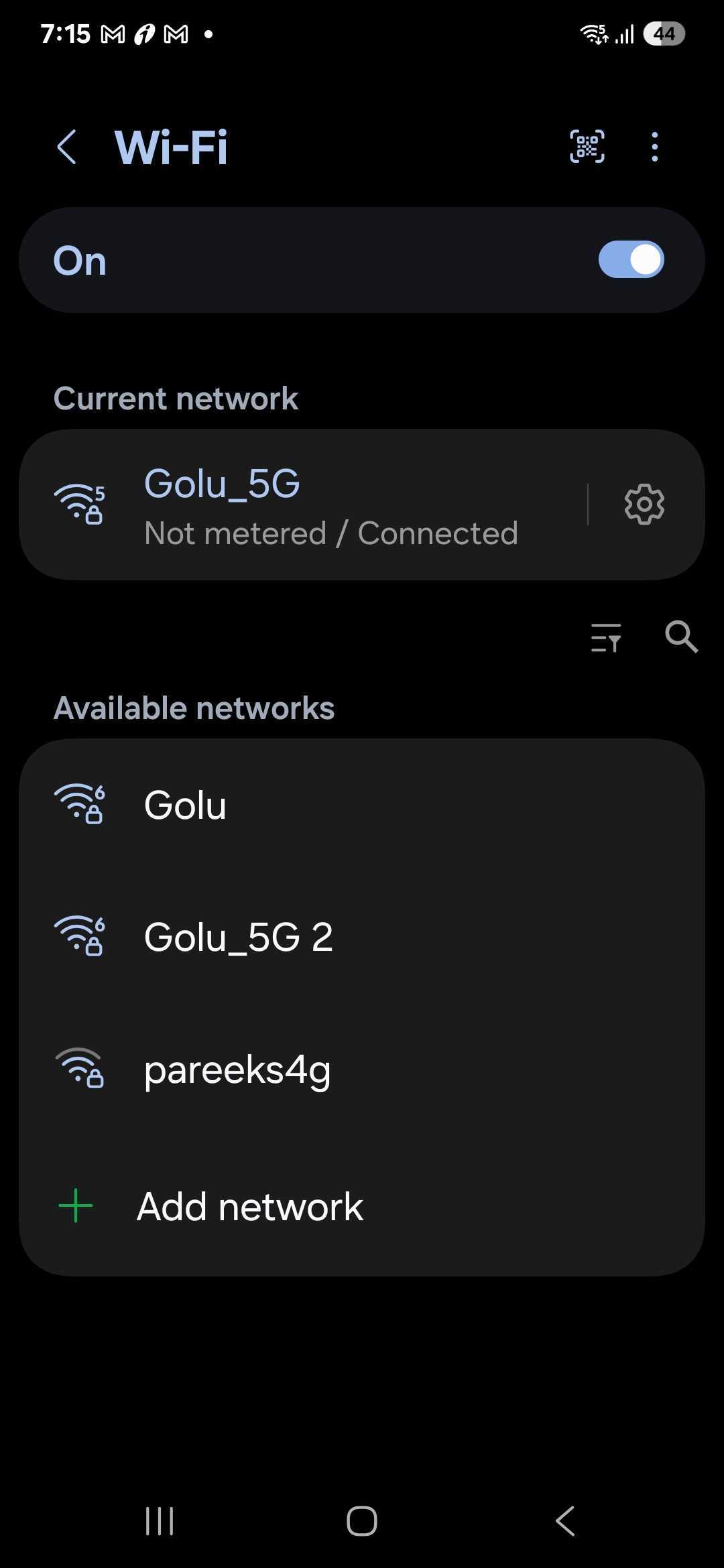Viewport: 724px width, 1568px height.
Task: Open the network filter options
Action: pyautogui.click(x=606, y=637)
